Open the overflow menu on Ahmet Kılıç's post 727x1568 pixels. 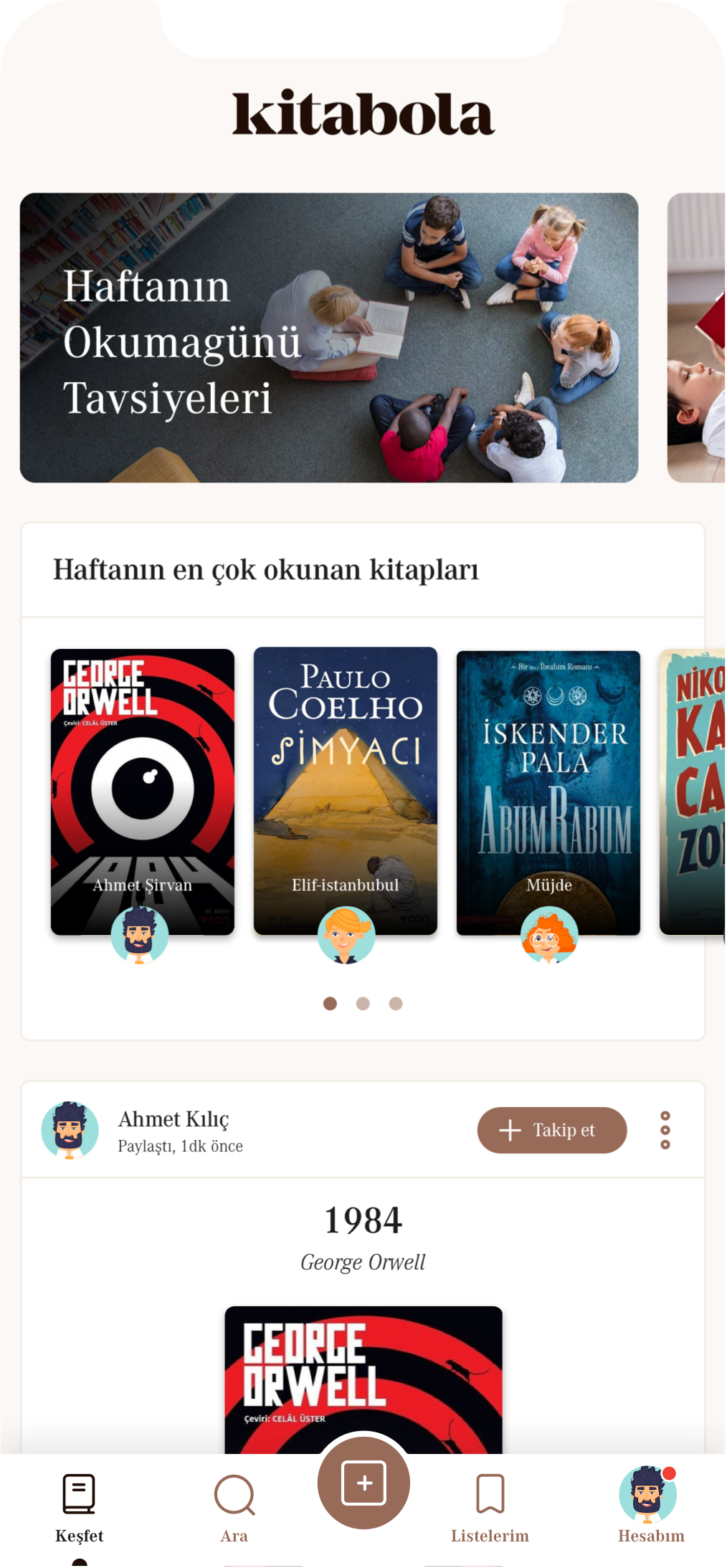pos(665,1130)
